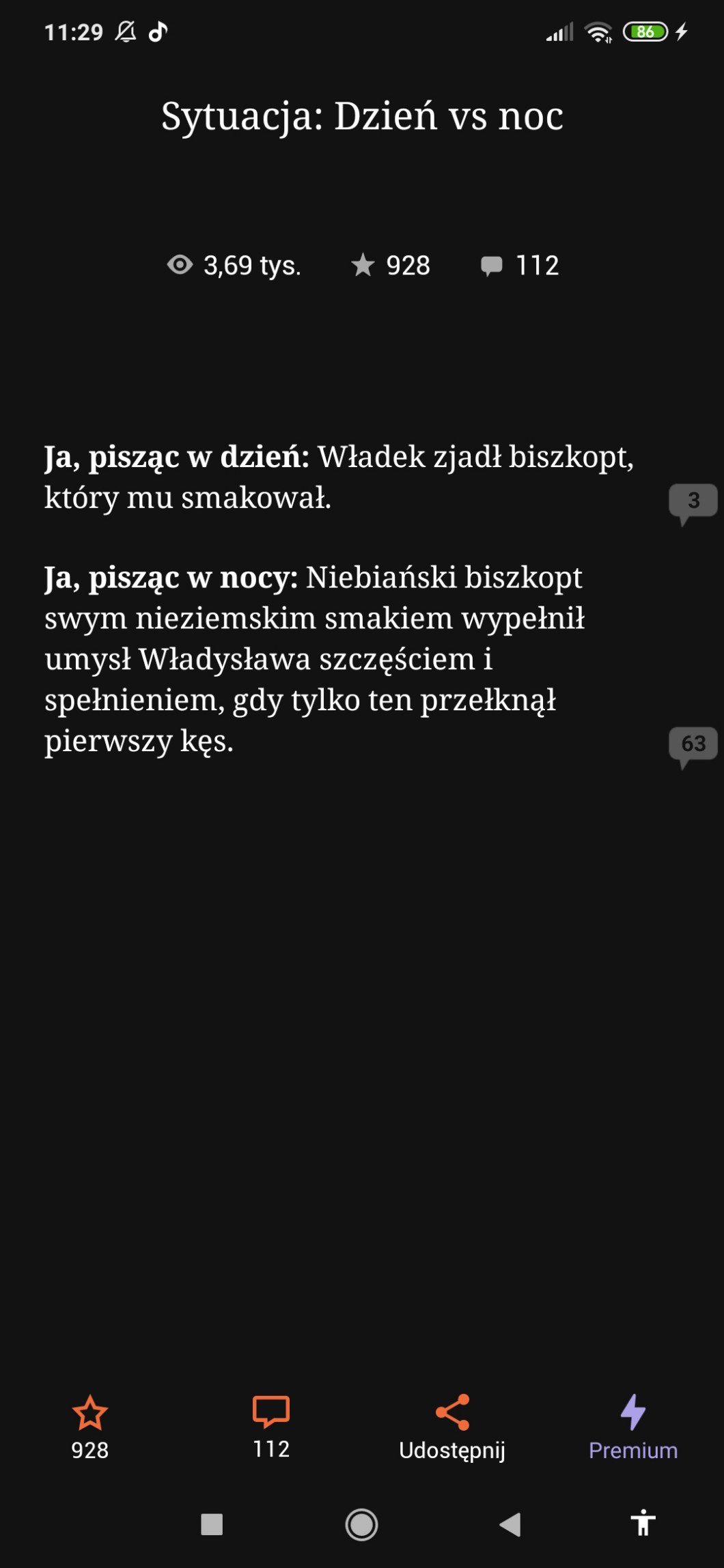Image resolution: width=724 pixels, height=1568 pixels.
Task: Open the accessibility shortcut button
Action: coord(643,1523)
